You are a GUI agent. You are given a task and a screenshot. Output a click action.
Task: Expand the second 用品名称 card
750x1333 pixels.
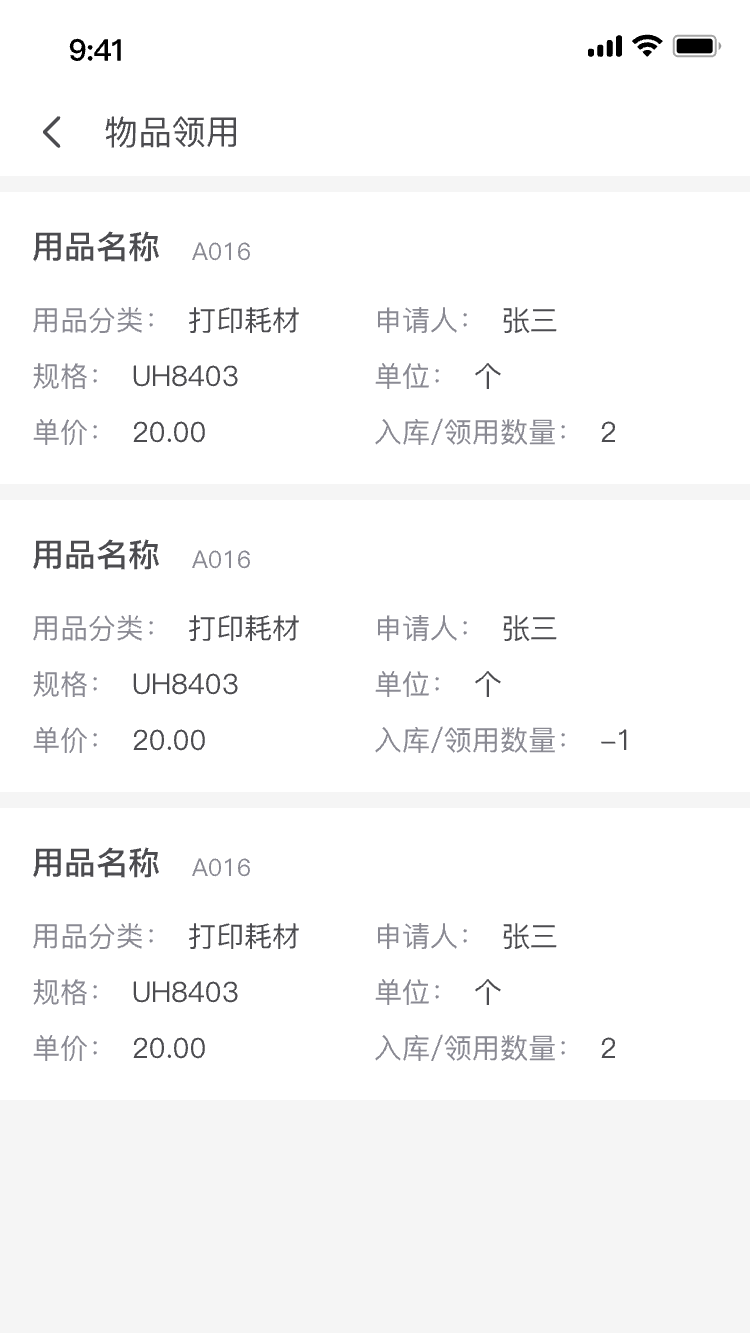coord(96,555)
